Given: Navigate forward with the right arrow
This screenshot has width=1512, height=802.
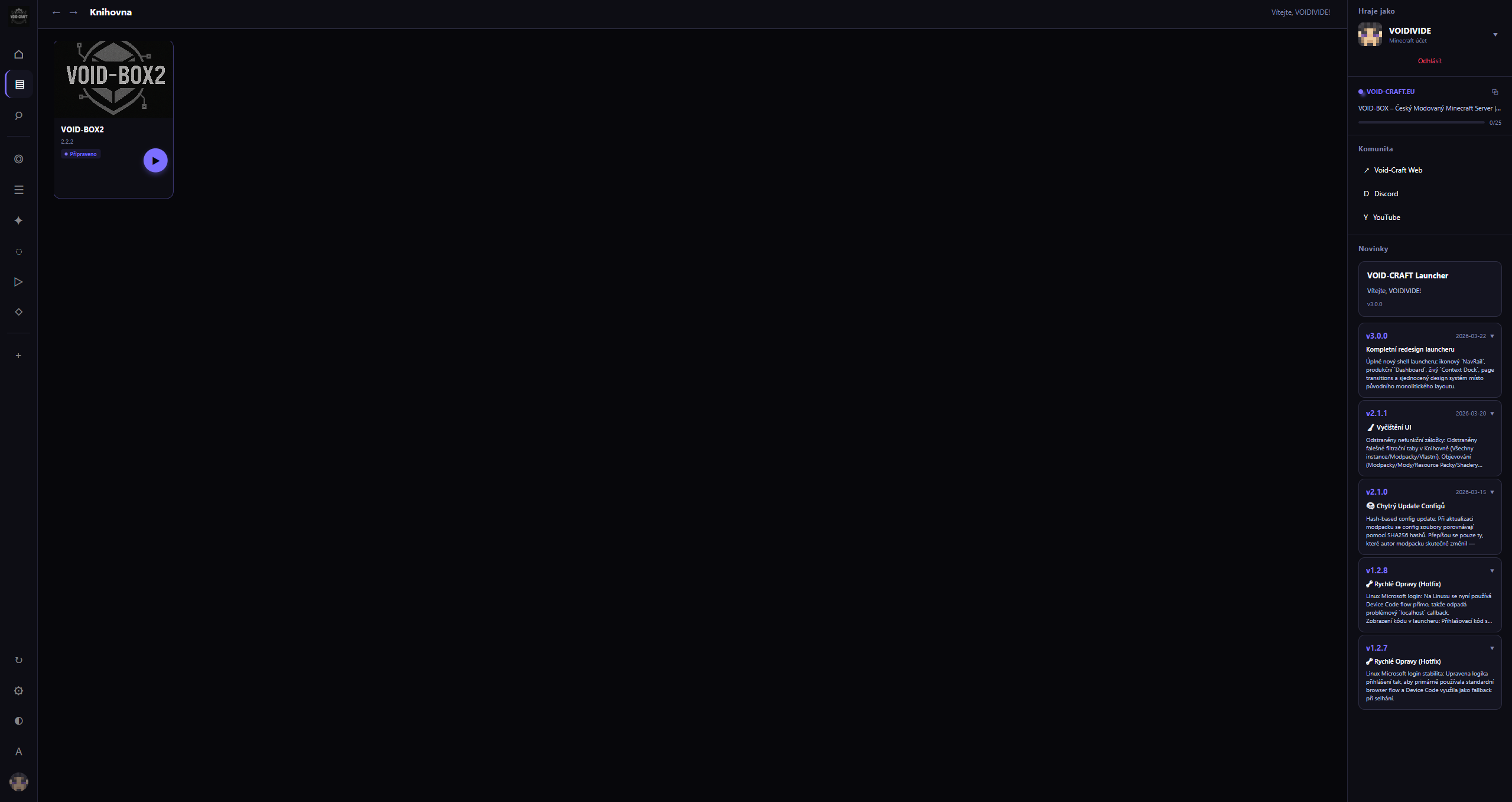Looking at the screenshot, I should coord(73,12).
